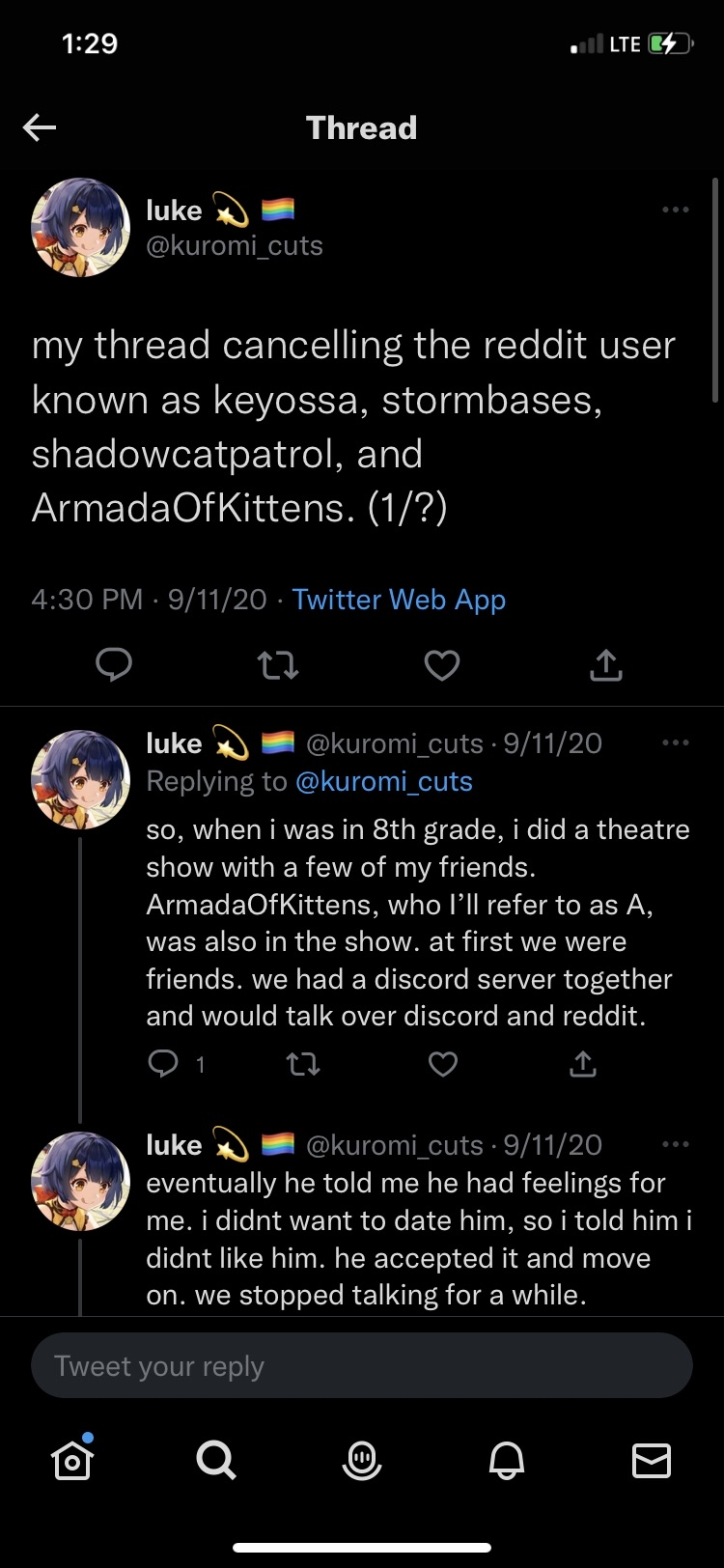Tap the 'Tweet your reply' field
Screen dimensions: 724x1568
pyautogui.click(x=361, y=1366)
